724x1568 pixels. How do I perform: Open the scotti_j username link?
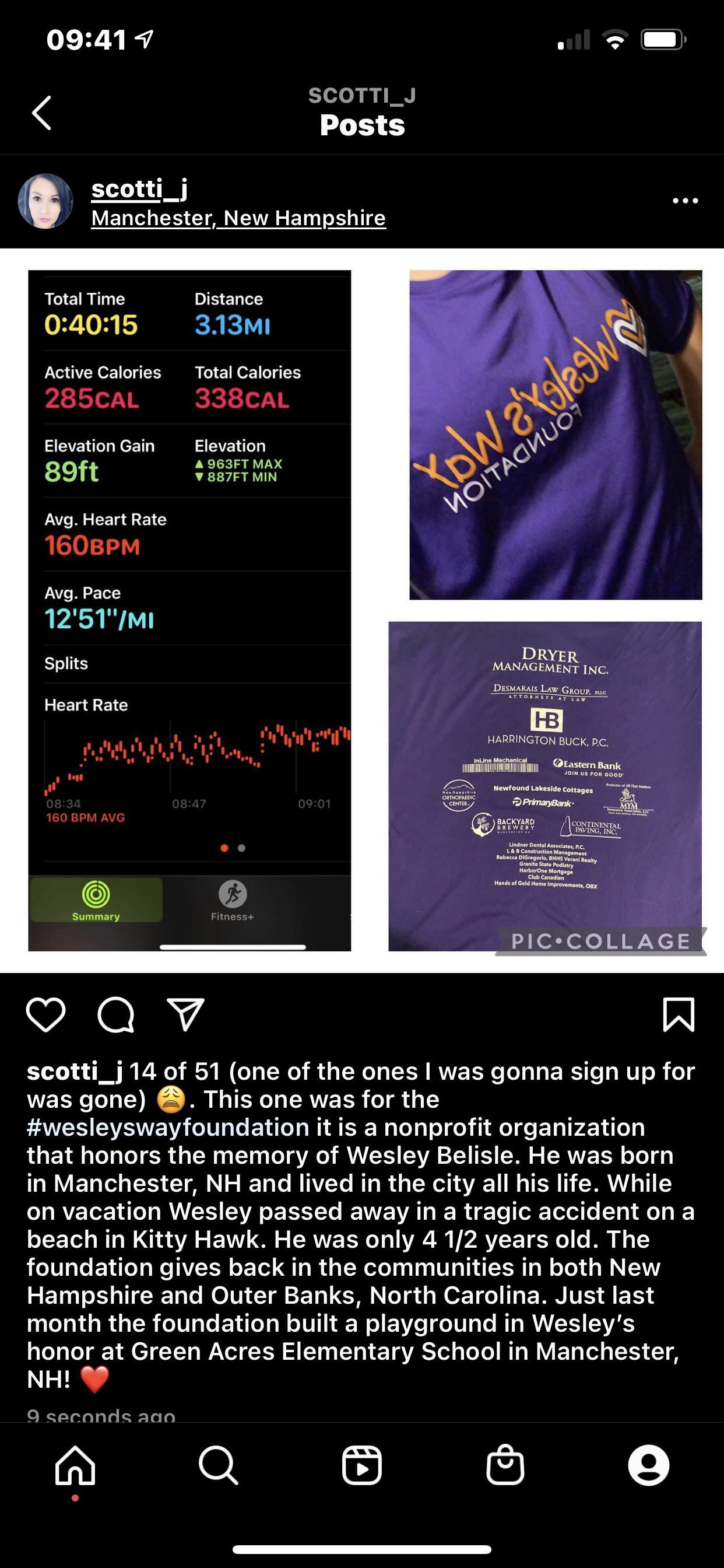[x=139, y=188]
